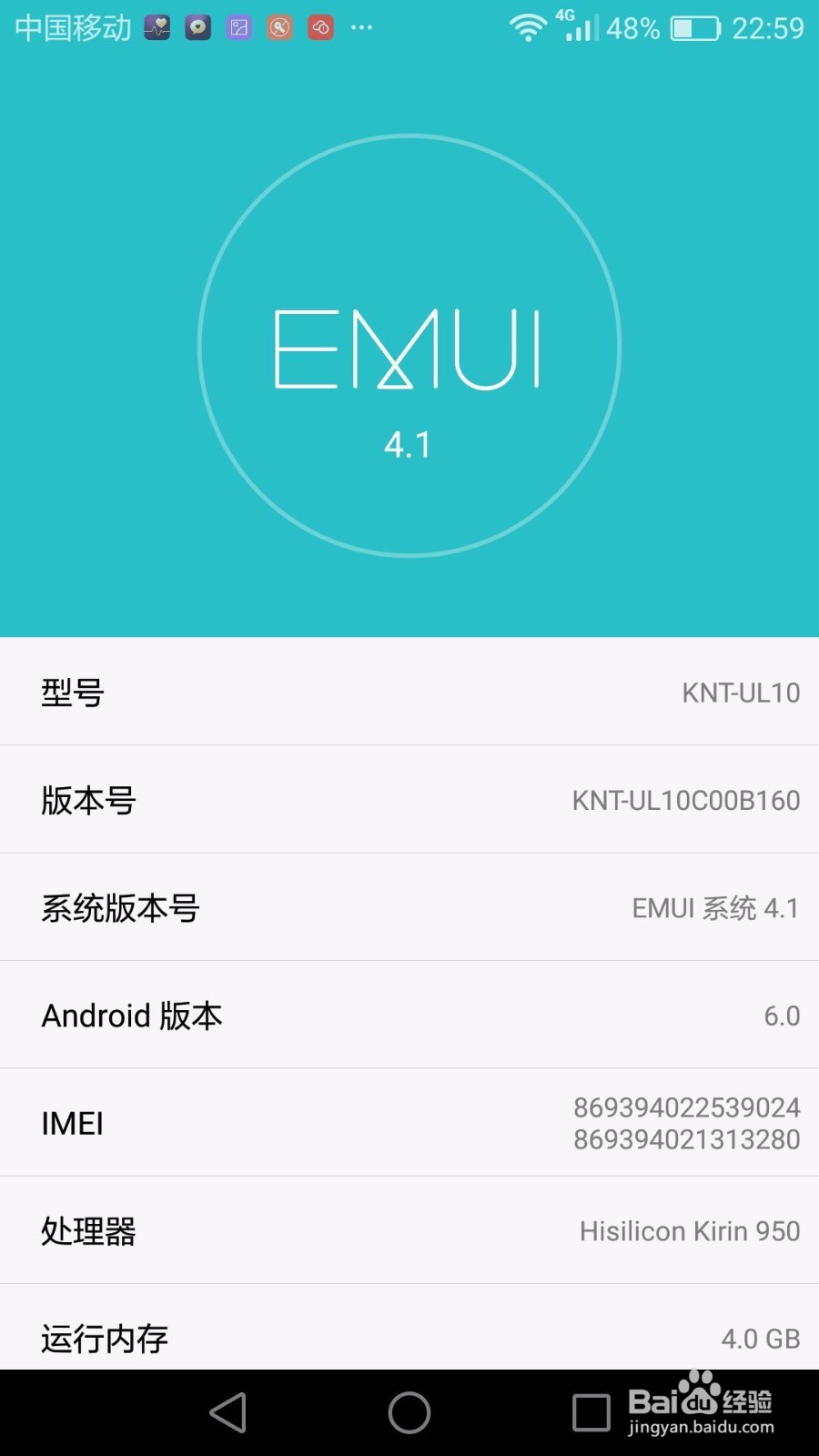Open the heart chat bubble notification icon
The width and height of the screenshot is (819, 1456).
coord(197,27)
